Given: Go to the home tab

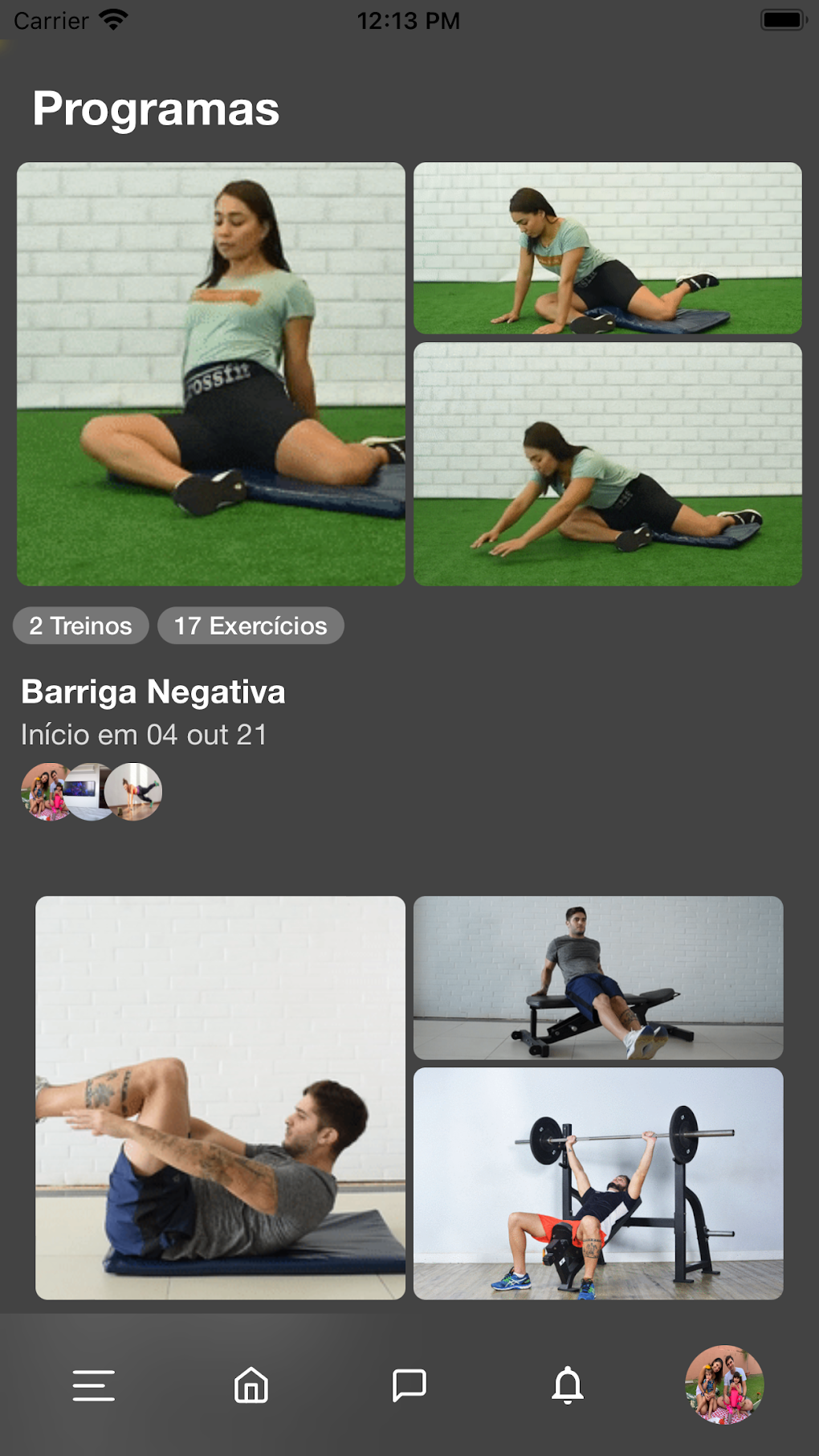Looking at the screenshot, I should 251,1385.
